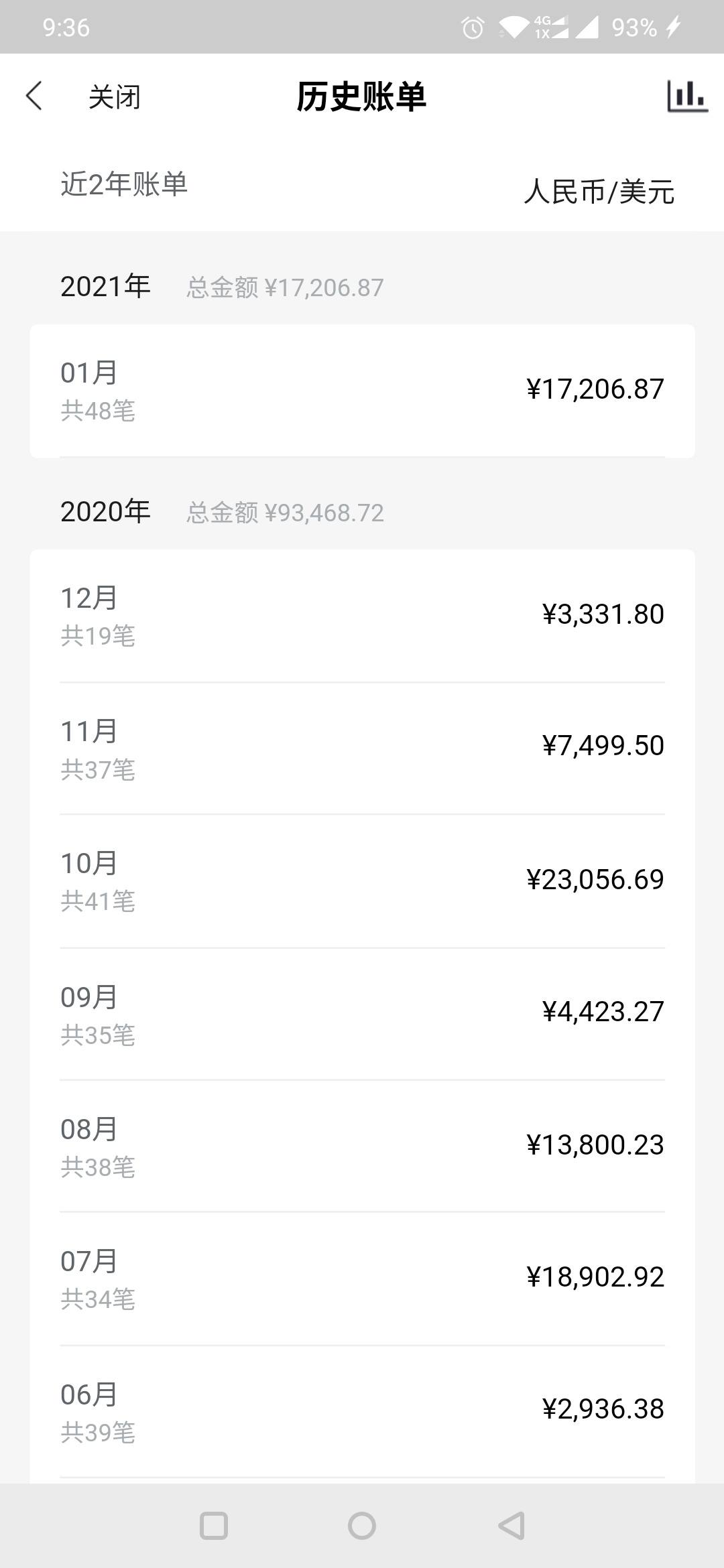Tap 关闭 to close the page
724x1568 pixels.
click(x=115, y=96)
